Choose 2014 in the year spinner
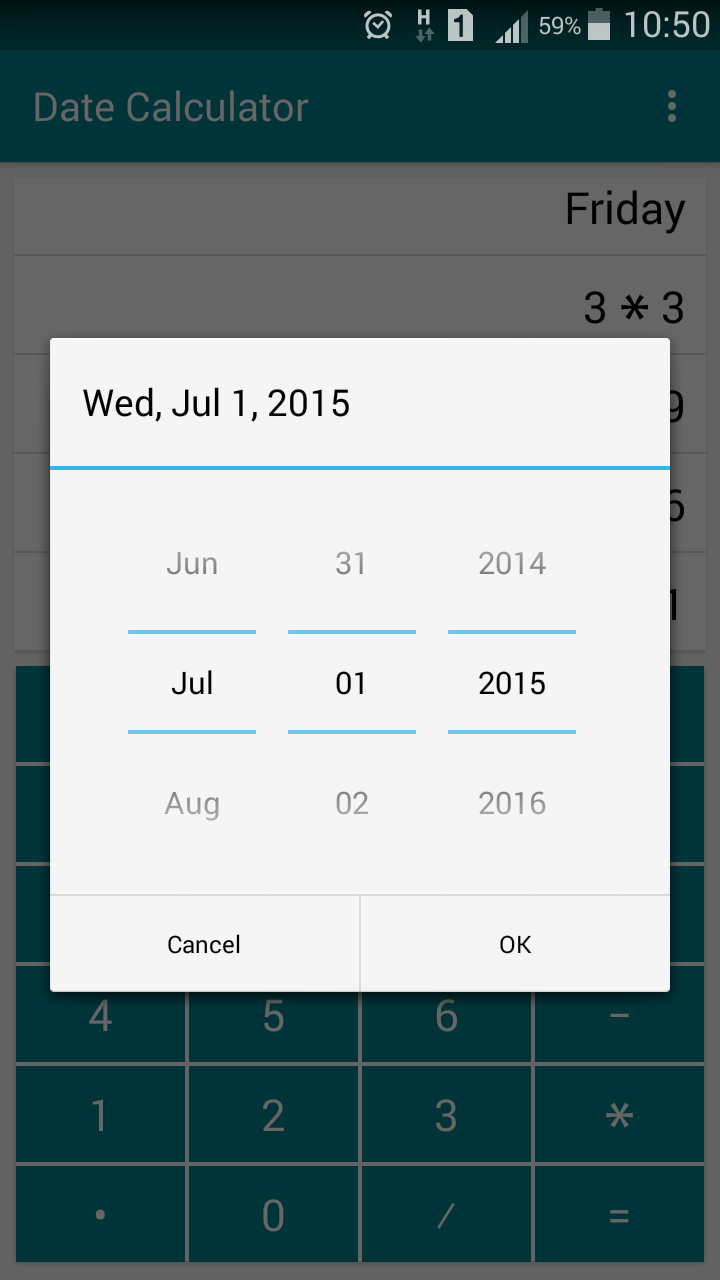The width and height of the screenshot is (720, 1280). pyautogui.click(x=511, y=563)
